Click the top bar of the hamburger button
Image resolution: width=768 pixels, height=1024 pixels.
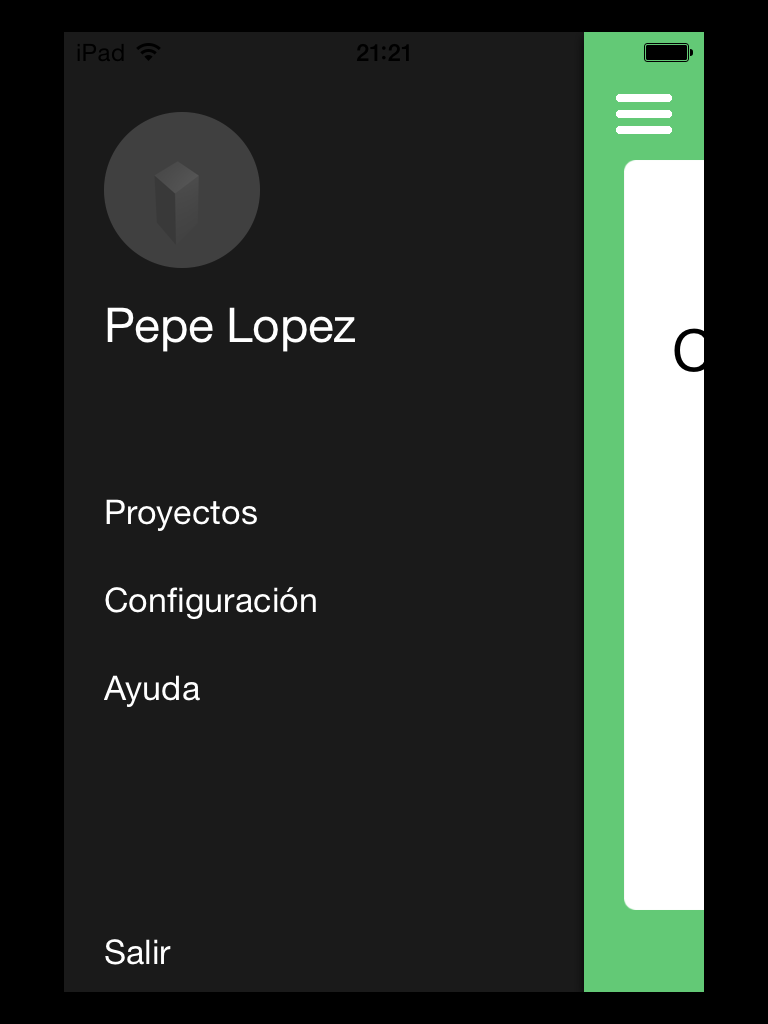coord(643,99)
